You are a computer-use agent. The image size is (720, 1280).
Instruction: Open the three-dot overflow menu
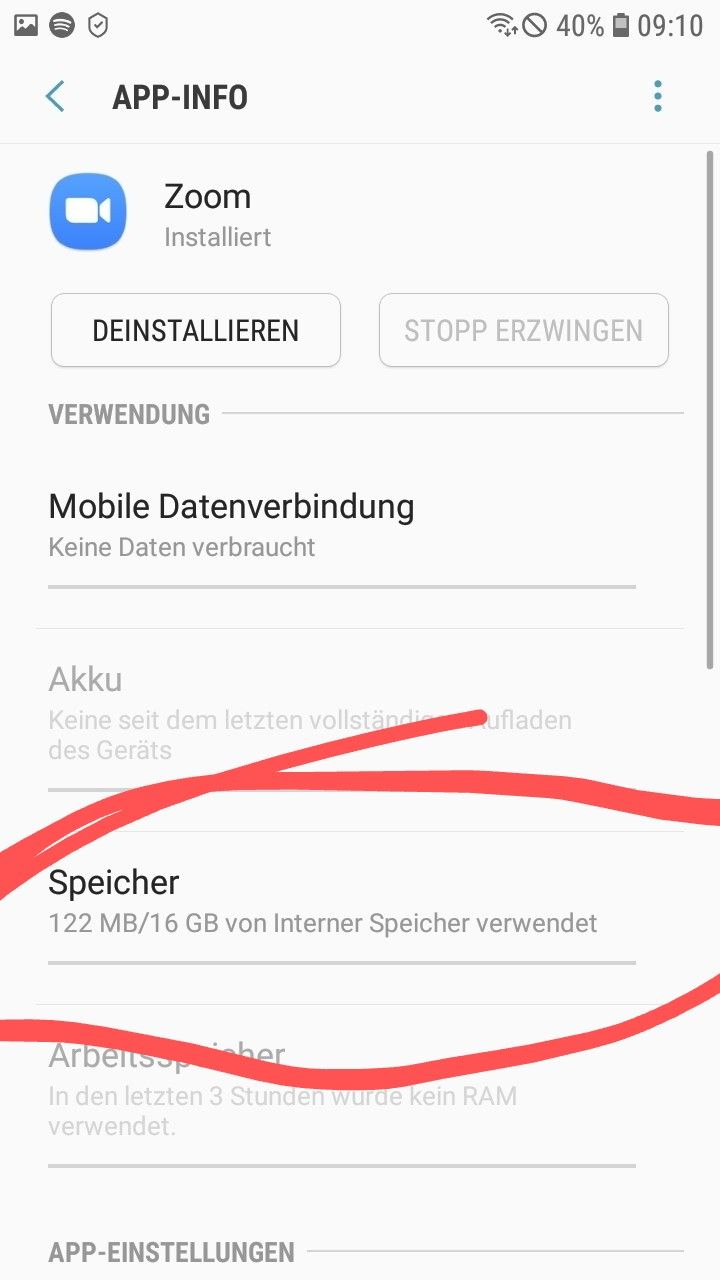pyautogui.click(x=657, y=97)
